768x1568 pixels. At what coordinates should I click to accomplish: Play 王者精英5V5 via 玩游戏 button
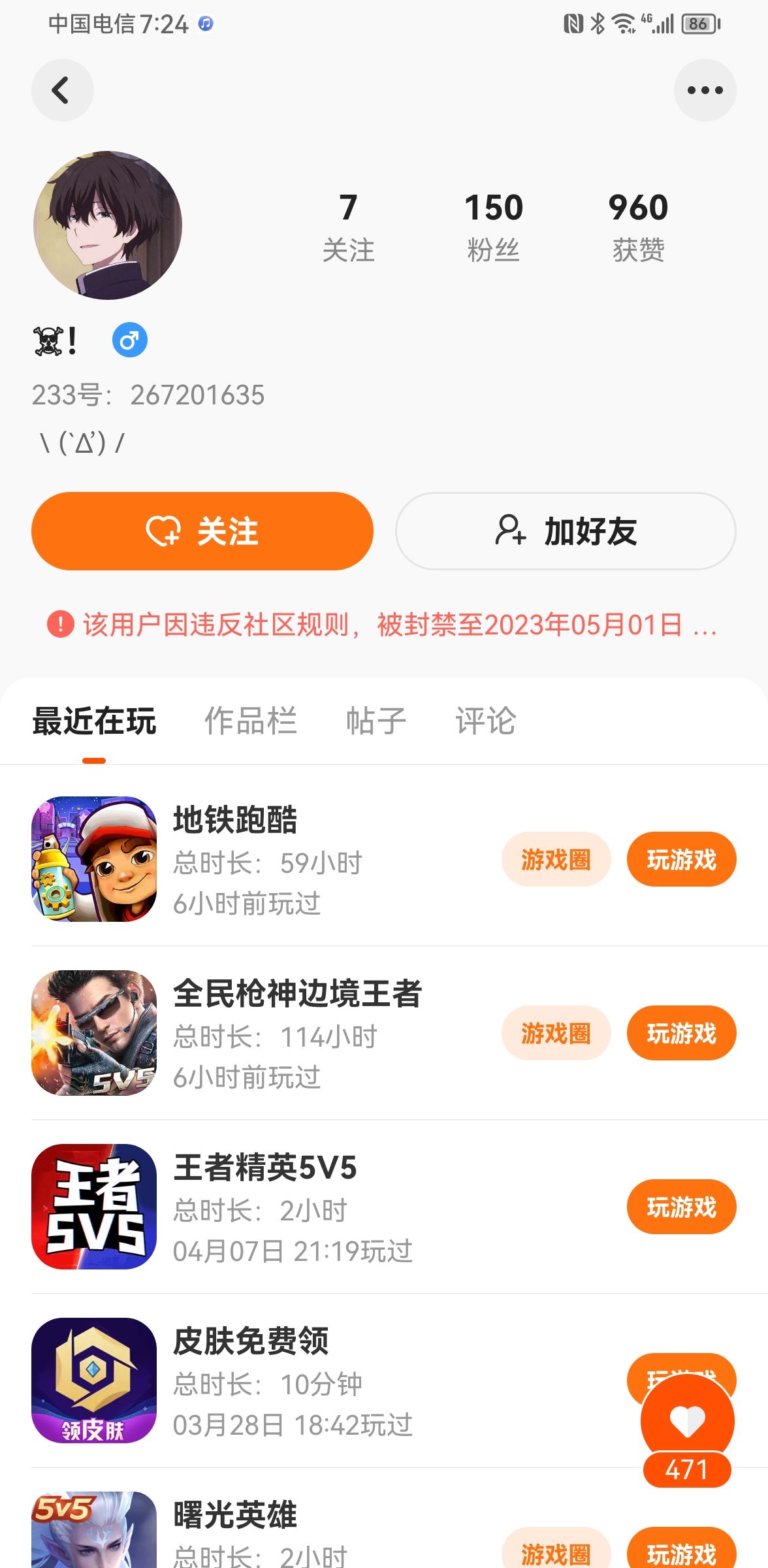tap(681, 1207)
